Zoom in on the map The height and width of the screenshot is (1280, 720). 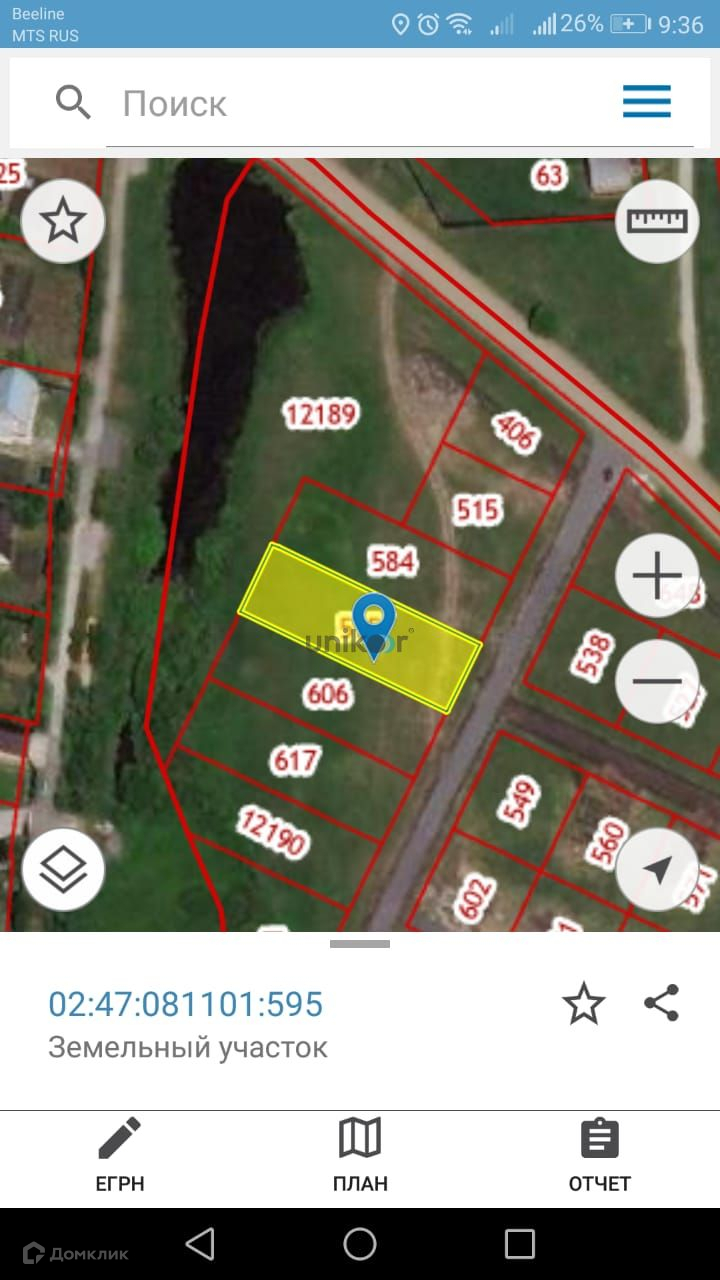click(x=657, y=575)
